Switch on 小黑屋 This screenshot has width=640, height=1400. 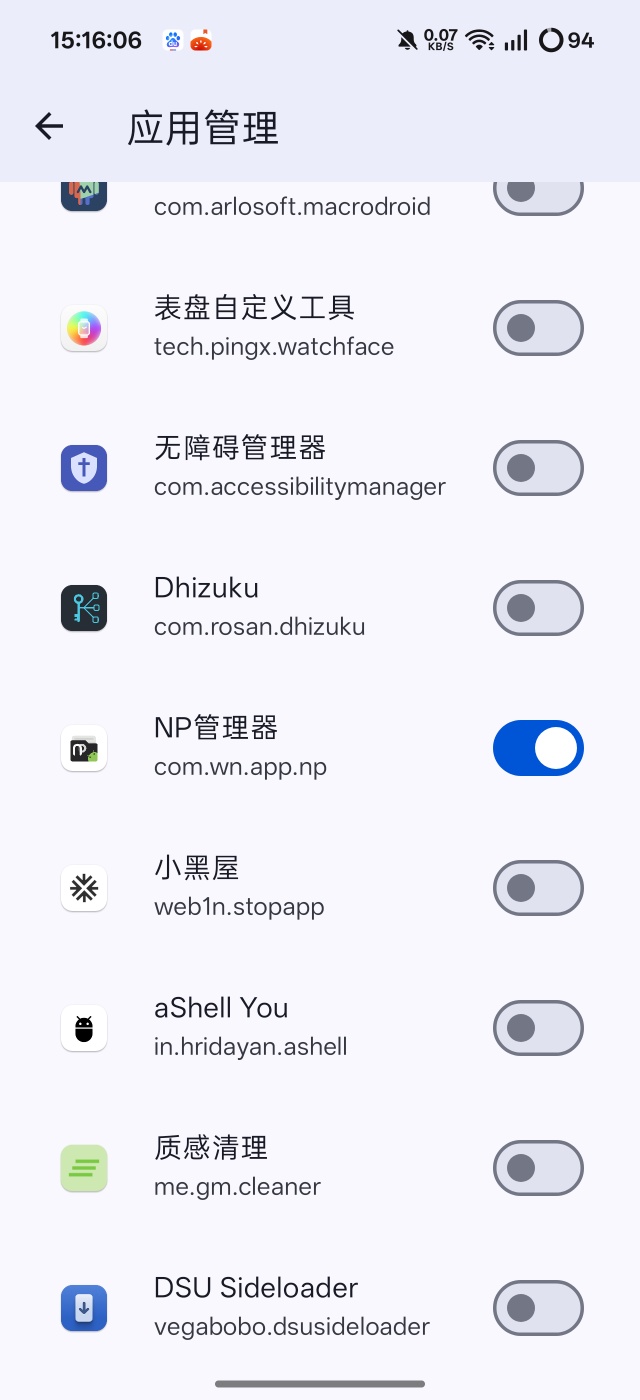538,888
